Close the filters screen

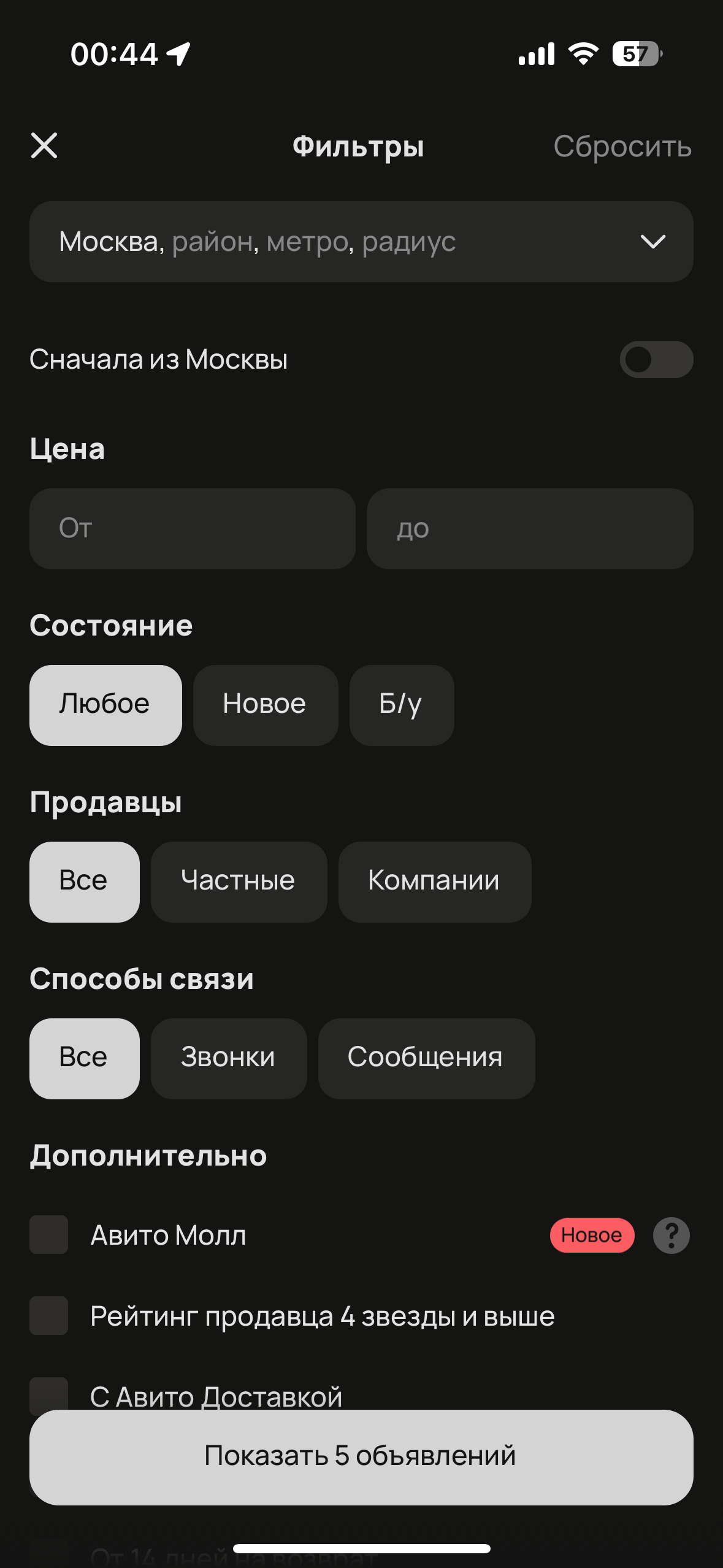tap(44, 146)
